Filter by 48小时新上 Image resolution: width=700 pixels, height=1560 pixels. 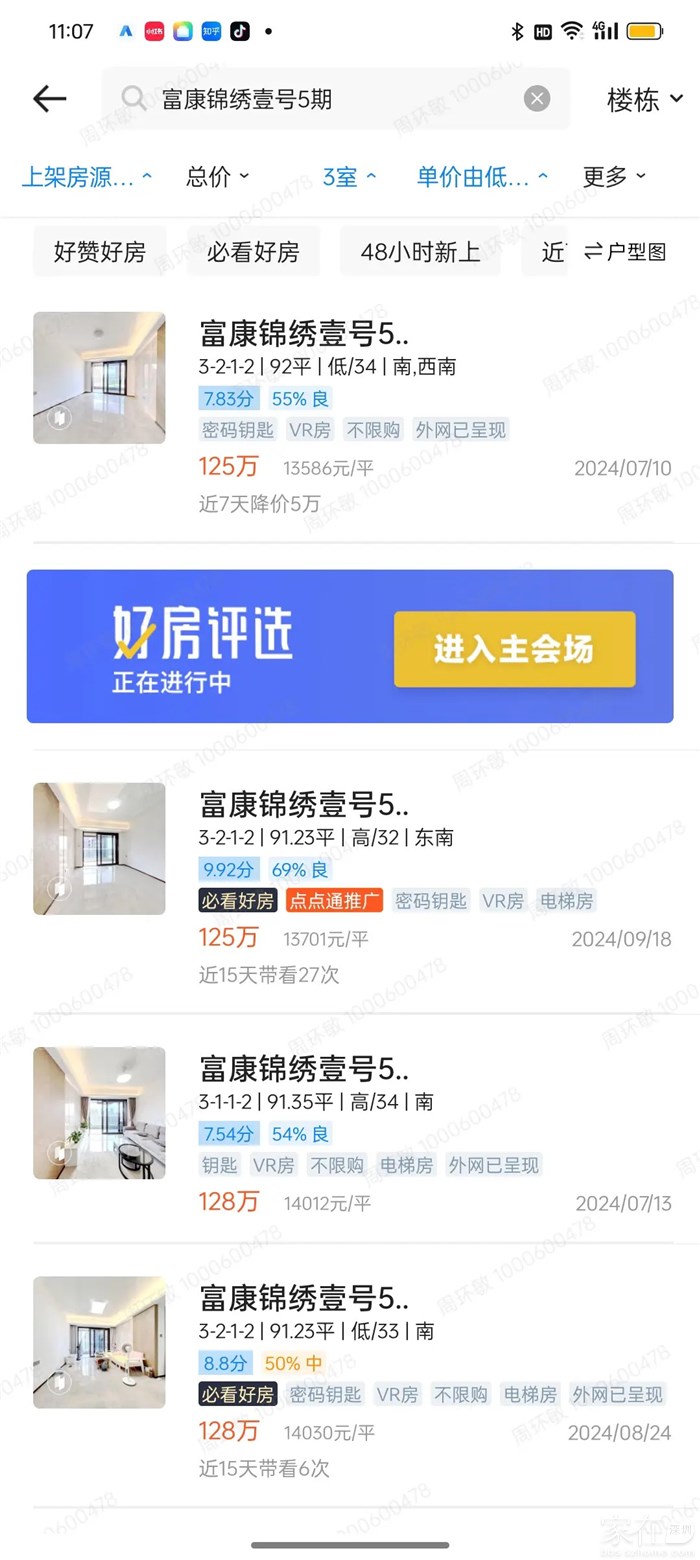(x=420, y=252)
